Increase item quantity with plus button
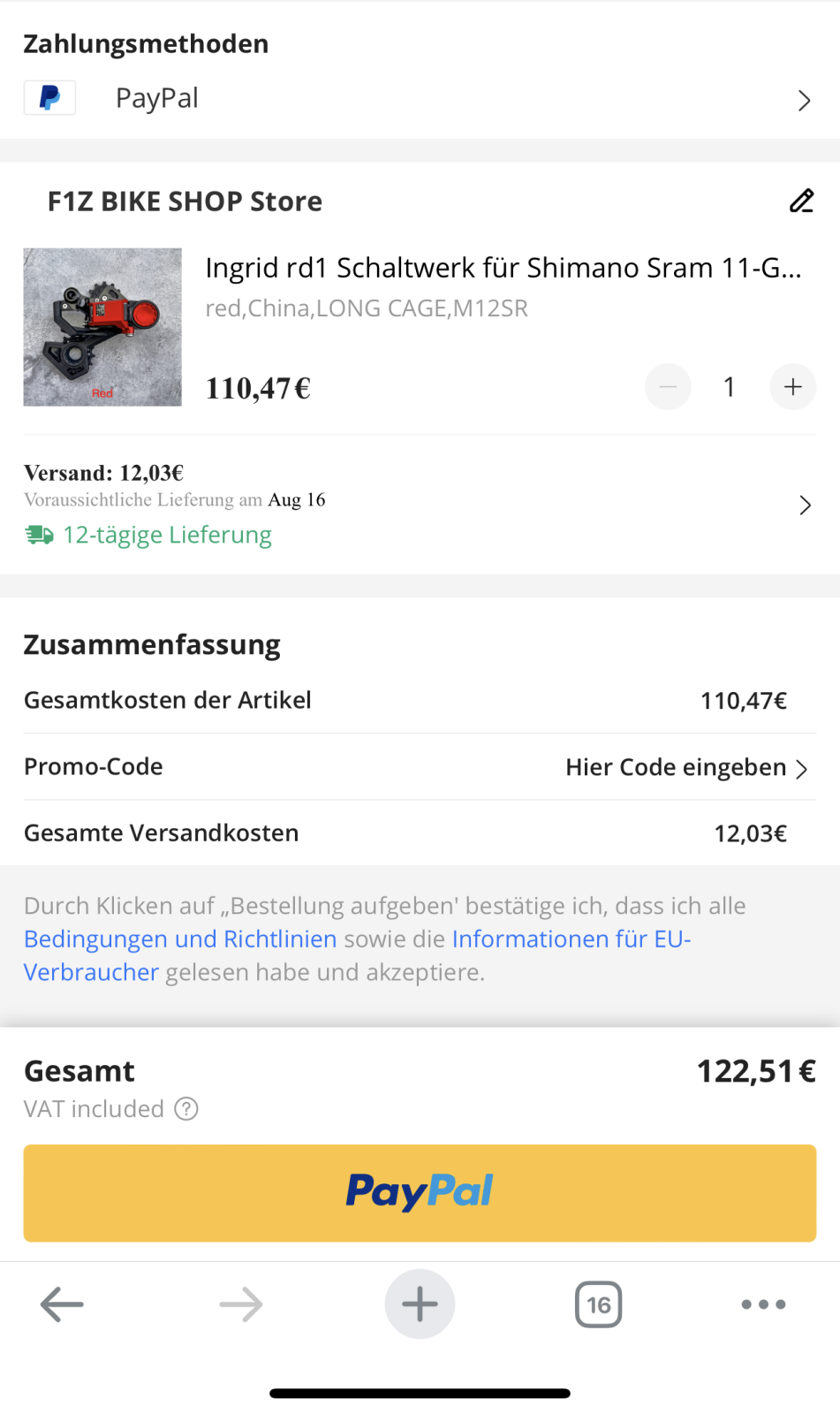Viewport: 840px width, 1414px height. coord(792,387)
